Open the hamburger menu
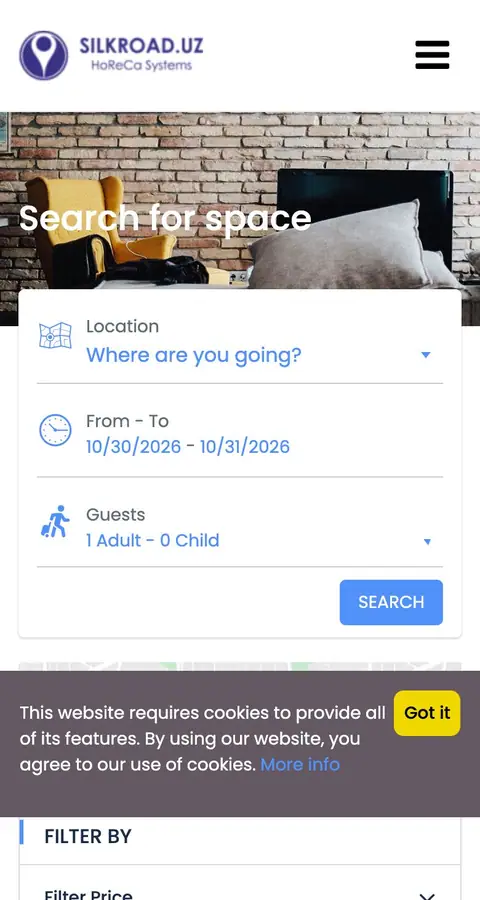The height and width of the screenshot is (900, 480). point(432,55)
